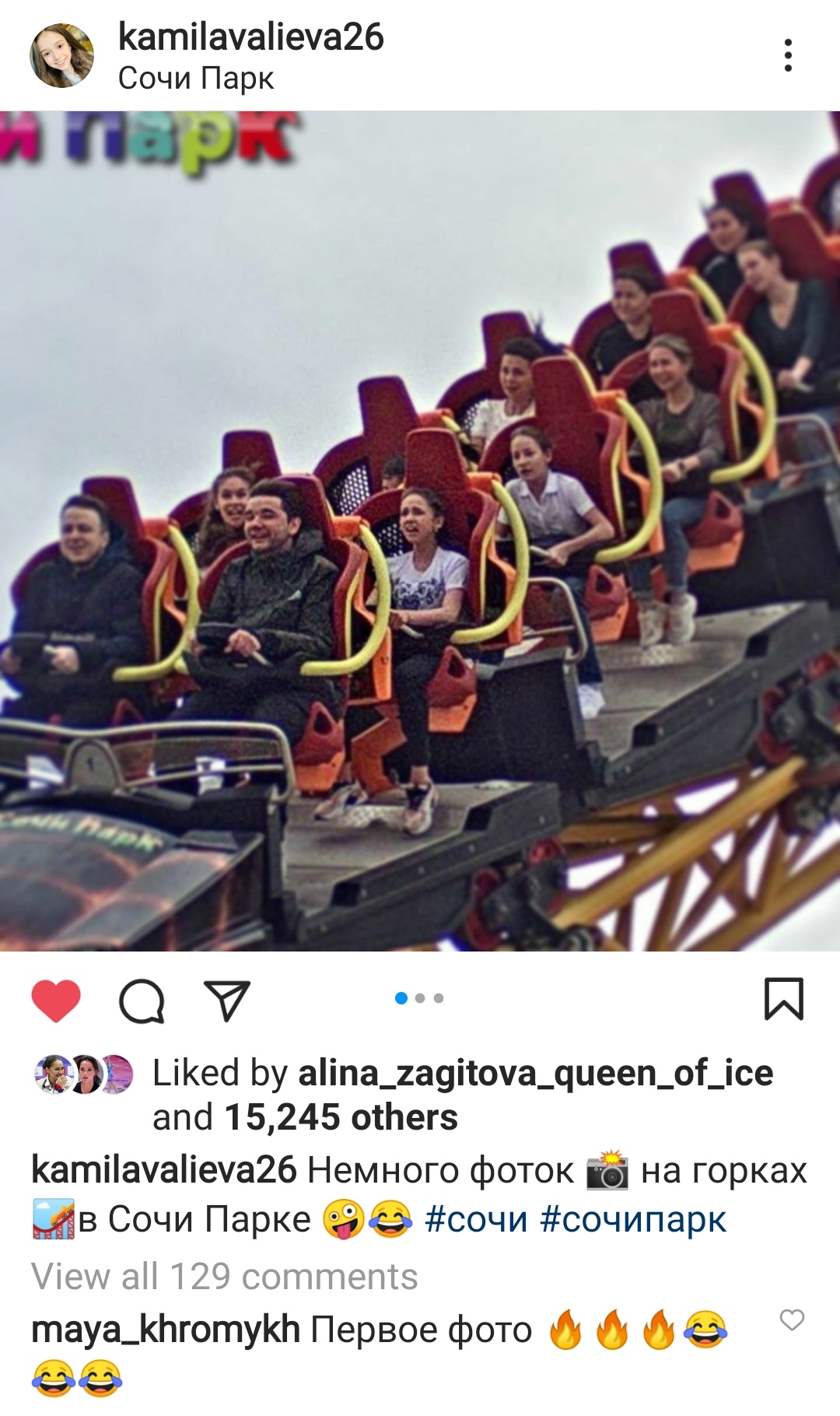
Task: Save the post with the bookmark icon
Action: click(x=783, y=999)
